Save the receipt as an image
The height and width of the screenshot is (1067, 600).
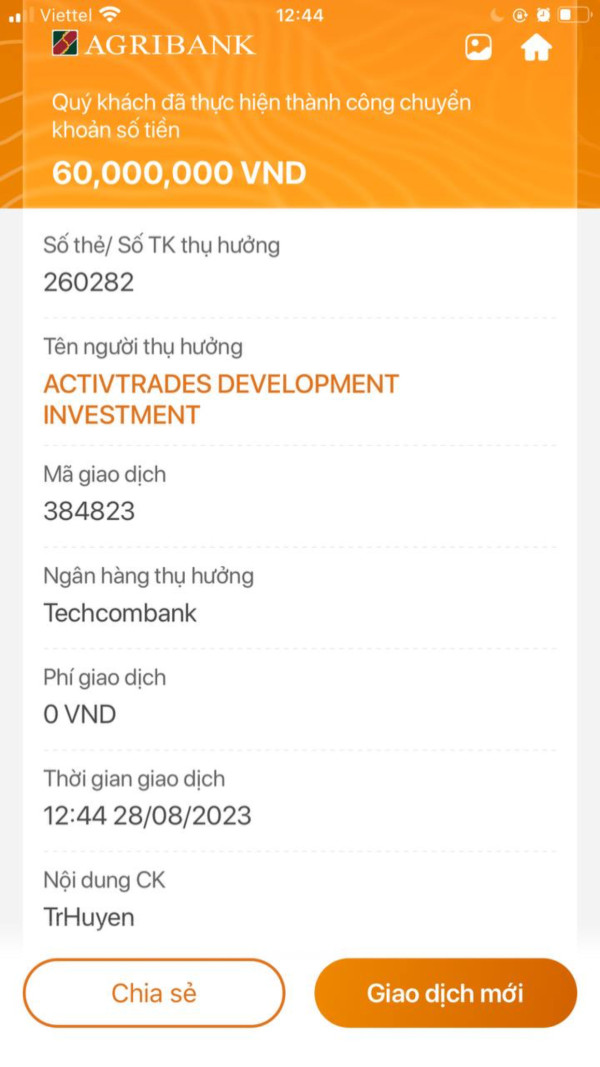tap(478, 47)
